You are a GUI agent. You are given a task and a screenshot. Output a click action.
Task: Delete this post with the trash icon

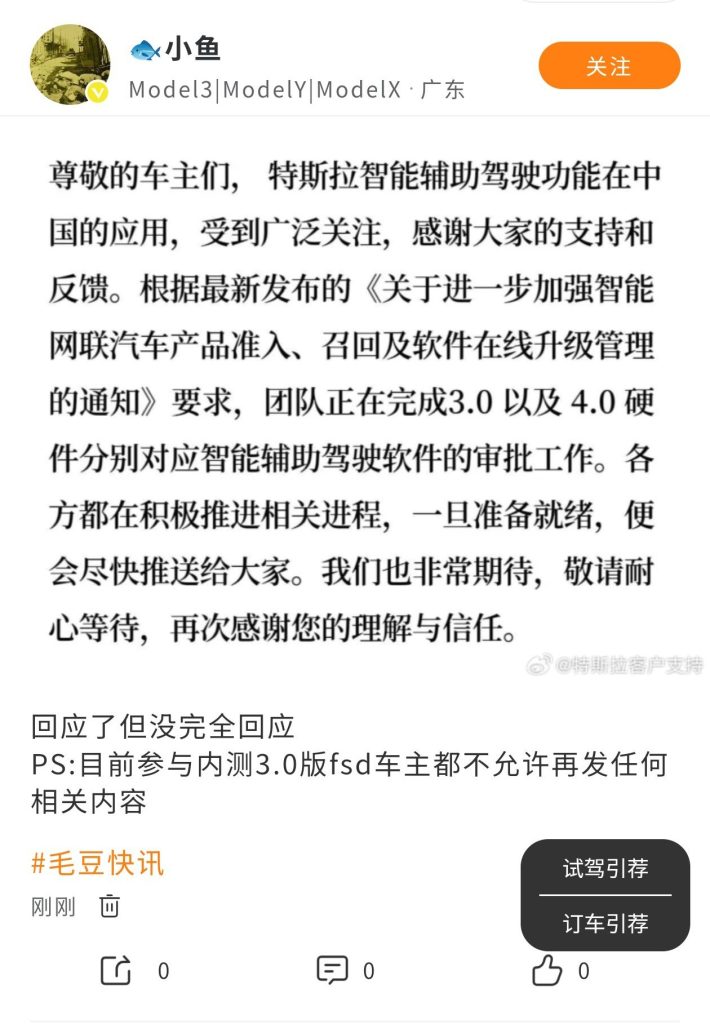coord(110,907)
